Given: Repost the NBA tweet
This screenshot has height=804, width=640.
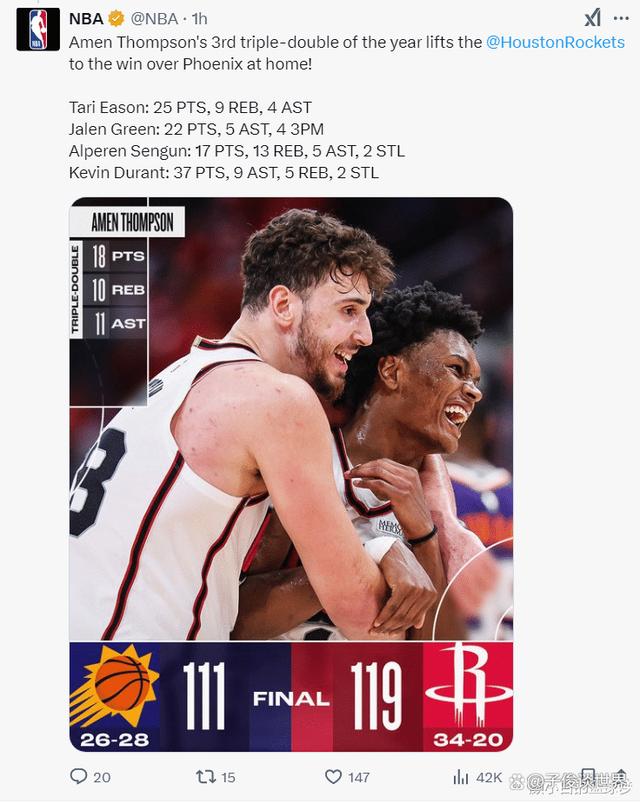Looking at the screenshot, I should (205, 776).
